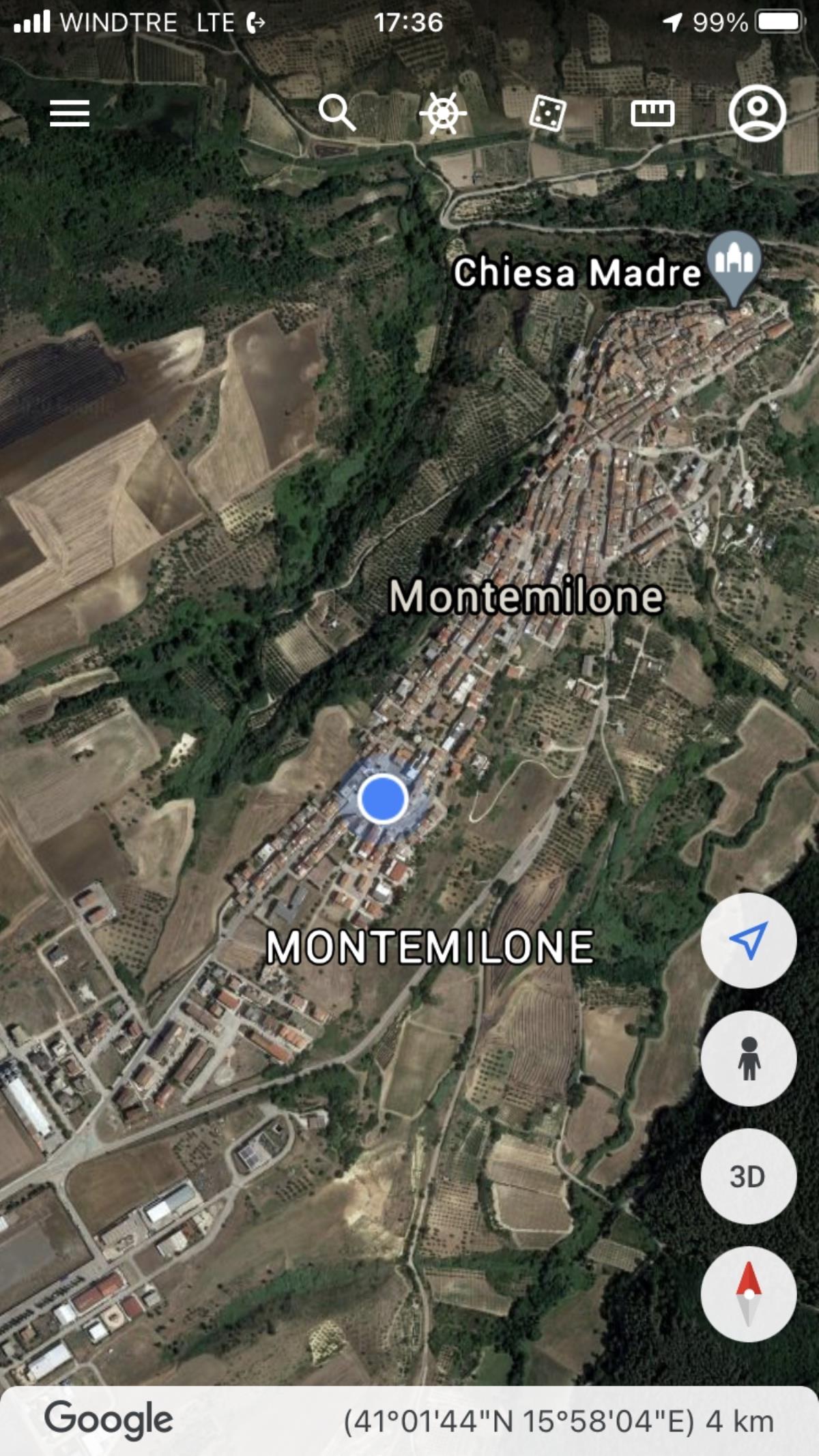819x1456 pixels.
Task: Tap the dice for a random place
Action: point(547,113)
